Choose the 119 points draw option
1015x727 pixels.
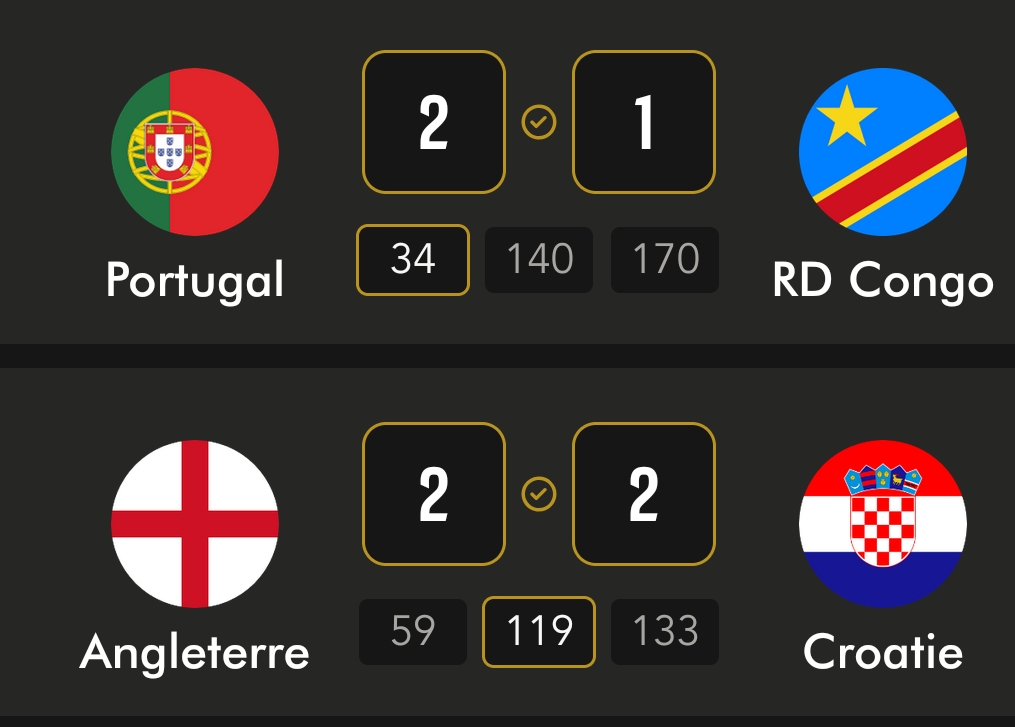pos(539,632)
